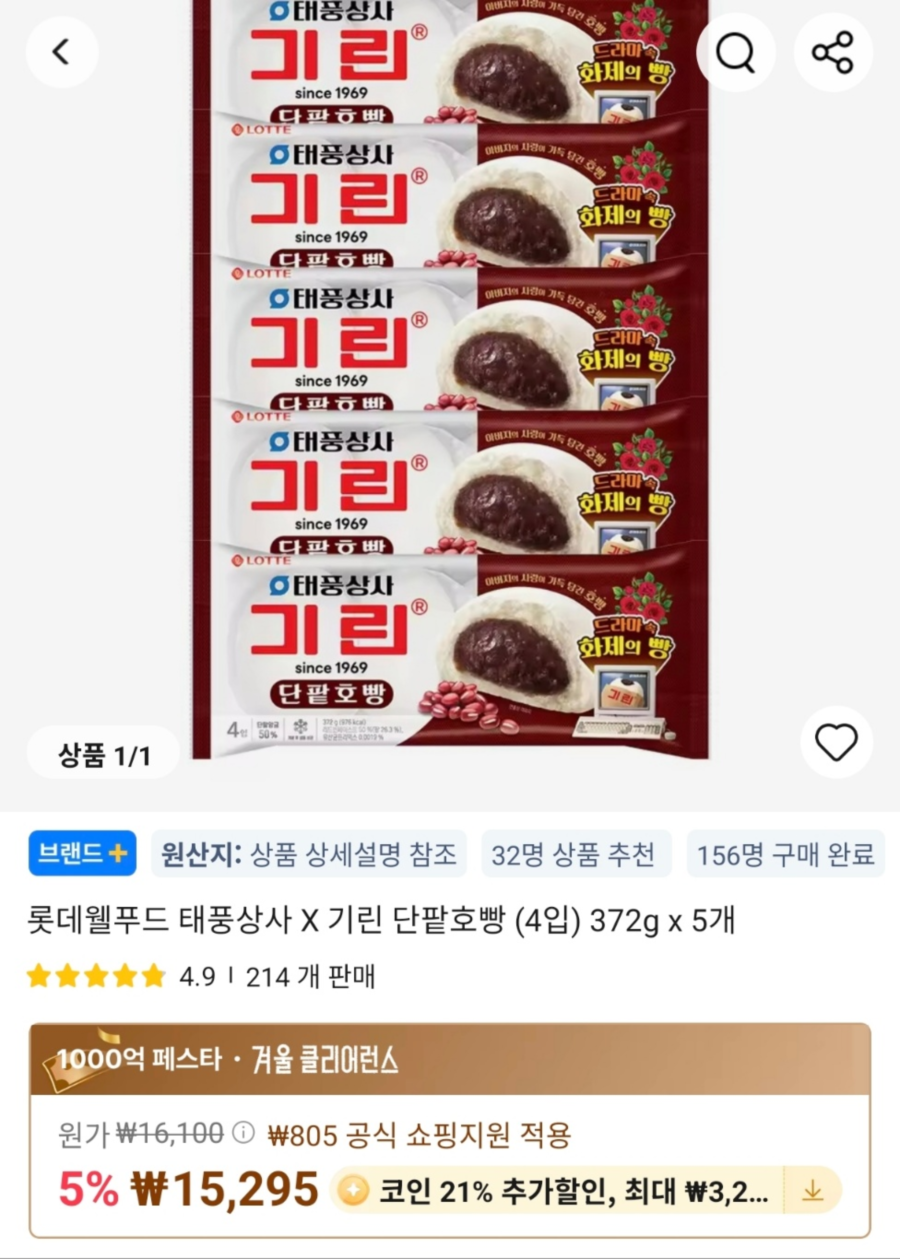Viewport: 900px width, 1259px height.
Task: Click the gold coin icon in the discount banner
Action: pyautogui.click(x=352, y=1190)
